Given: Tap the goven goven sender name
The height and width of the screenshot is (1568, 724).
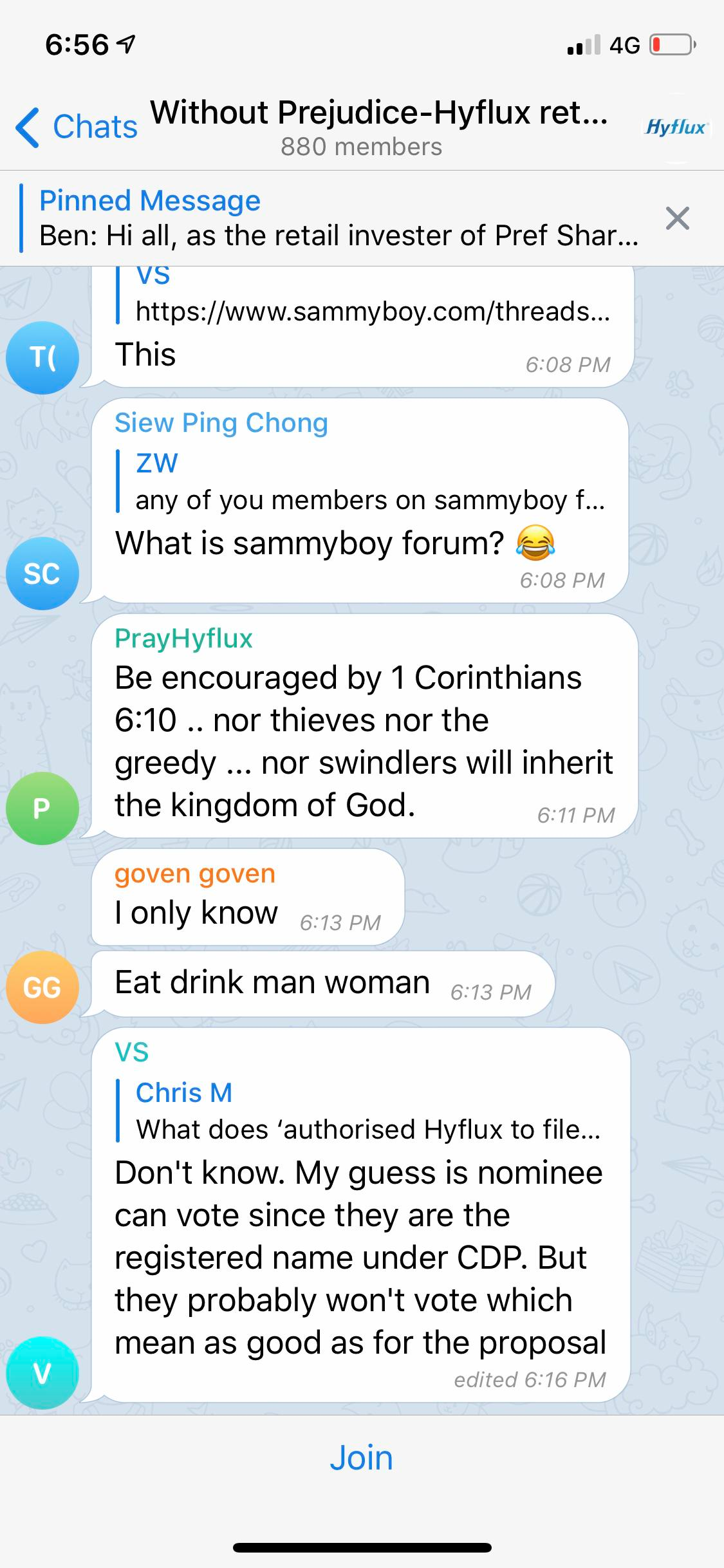Looking at the screenshot, I should 194,873.
